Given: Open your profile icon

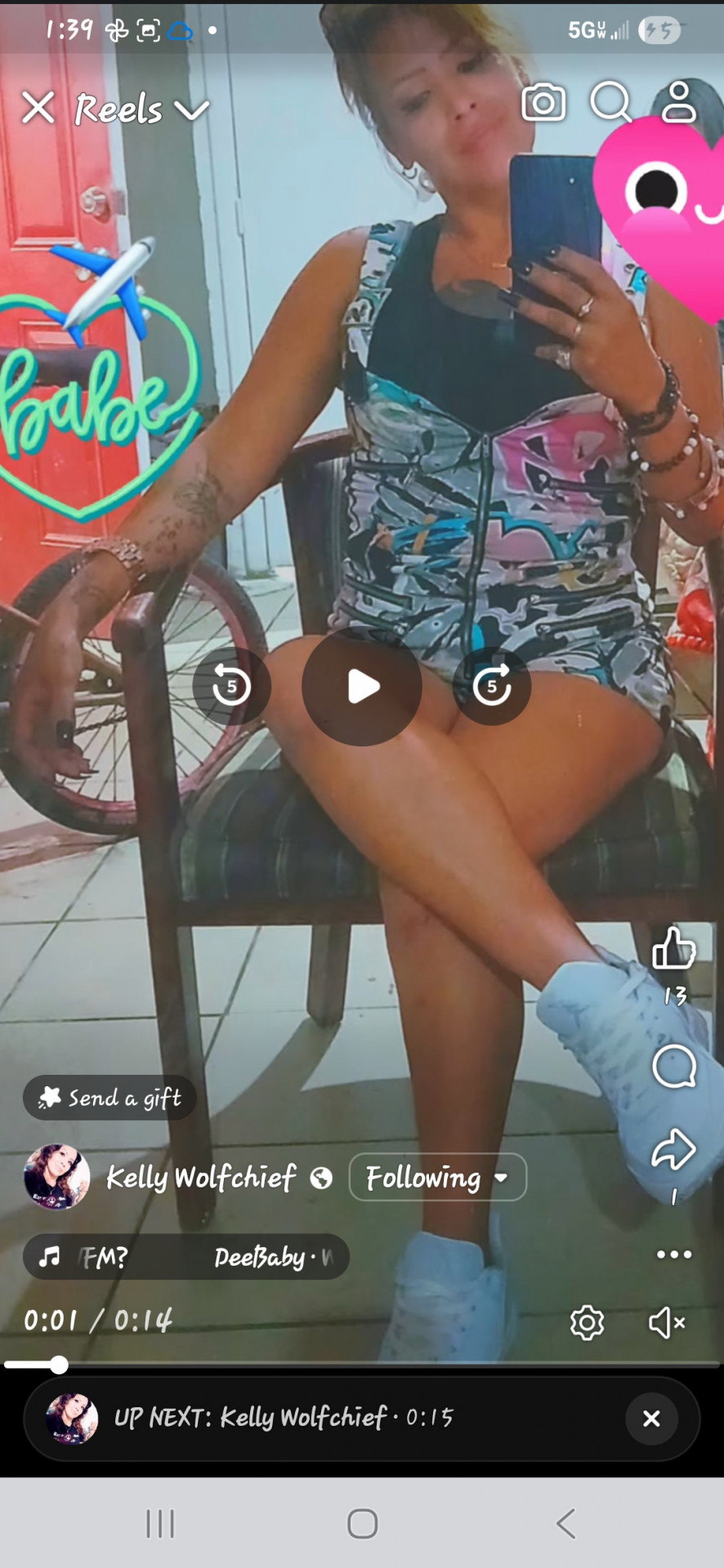Looking at the screenshot, I should (x=678, y=102).
